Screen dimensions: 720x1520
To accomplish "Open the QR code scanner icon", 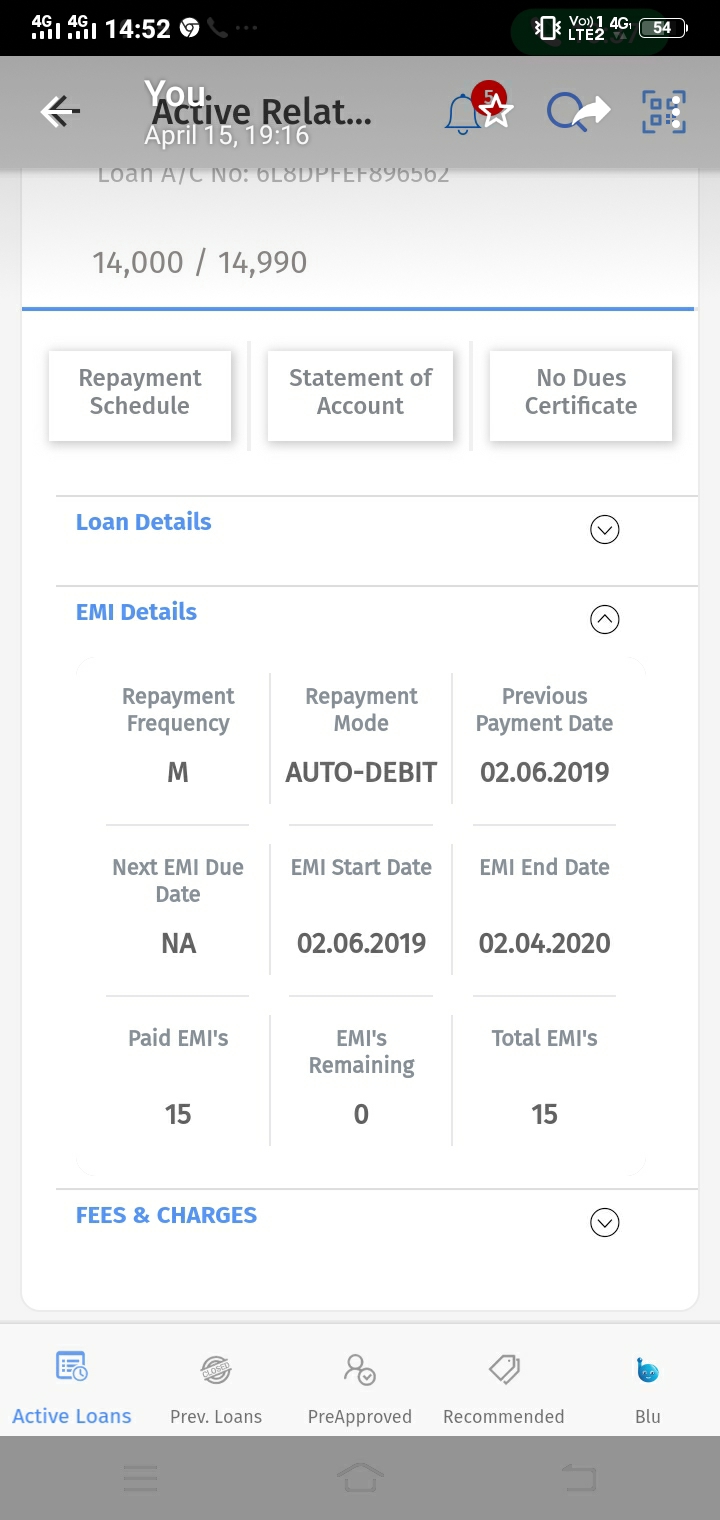I will (663, 112).
